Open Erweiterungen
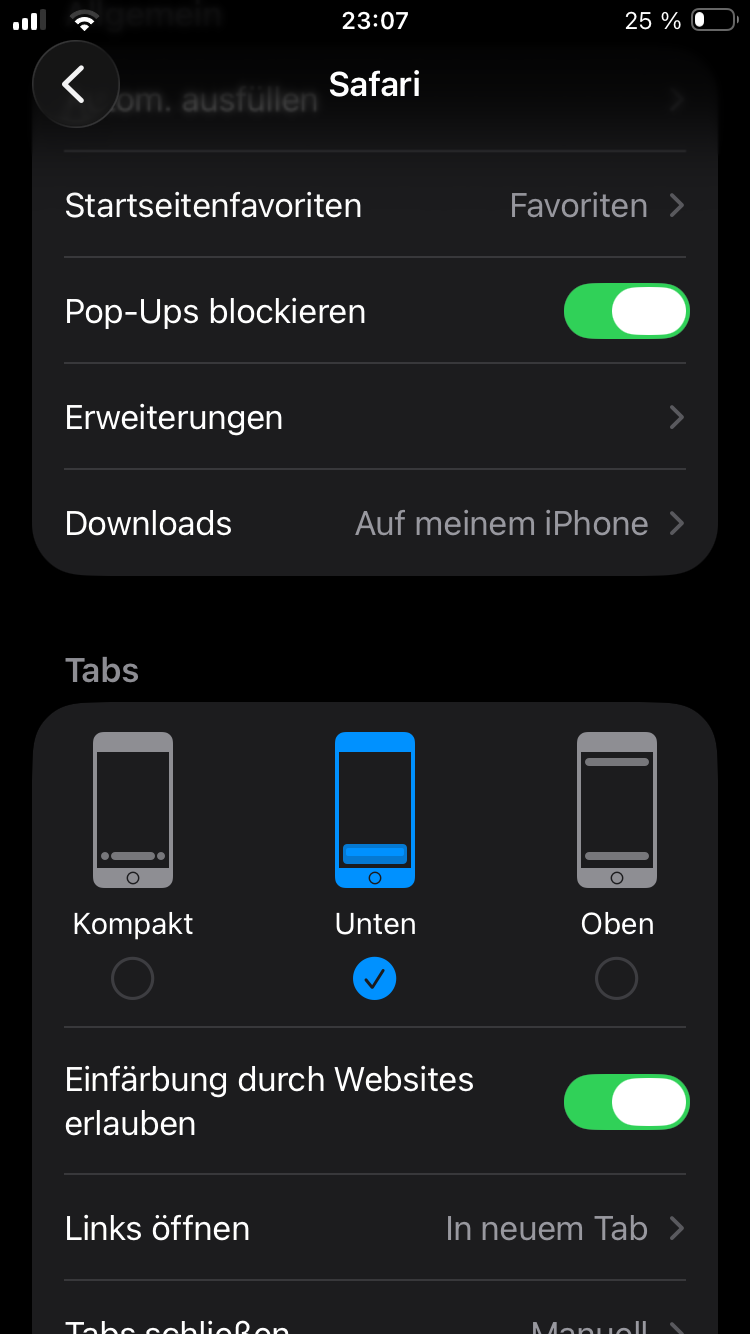The width and height of the screenshot is (750, 1334). click(x=375, y=417)
